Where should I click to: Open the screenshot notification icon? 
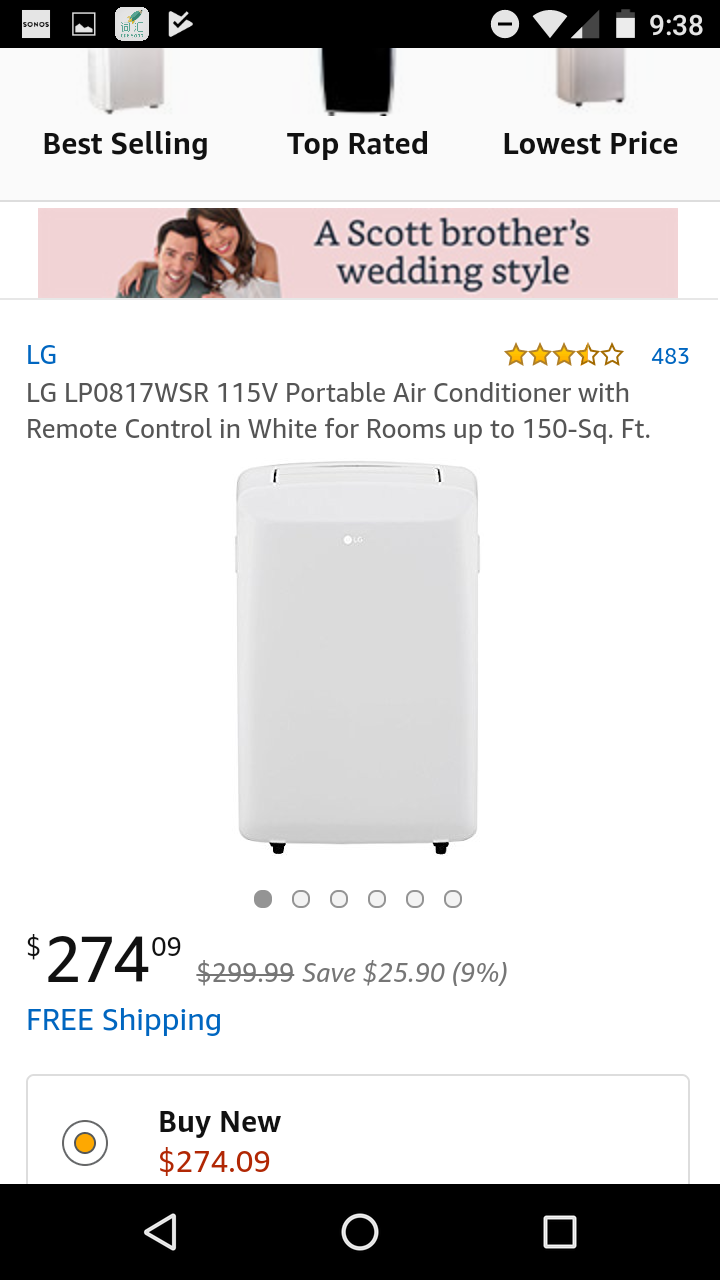[x=82, y=22]
